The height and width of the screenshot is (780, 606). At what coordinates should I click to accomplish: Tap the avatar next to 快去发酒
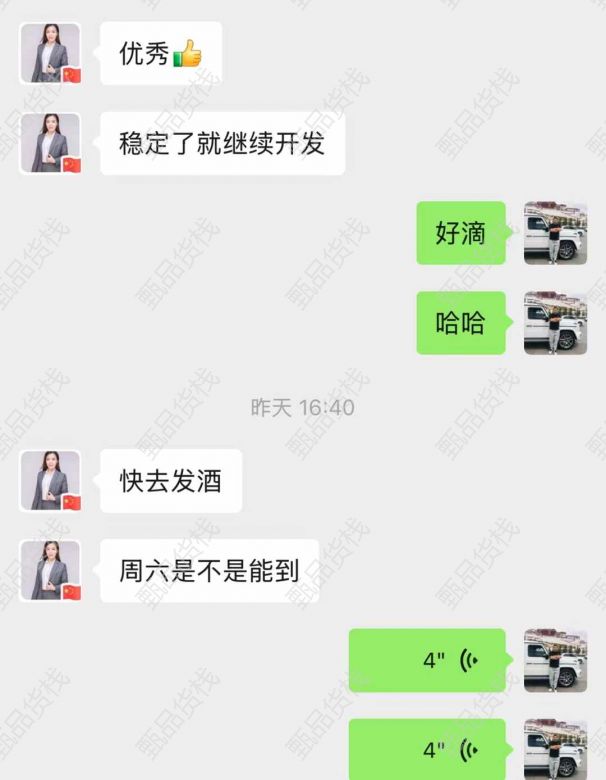(50, 481)
